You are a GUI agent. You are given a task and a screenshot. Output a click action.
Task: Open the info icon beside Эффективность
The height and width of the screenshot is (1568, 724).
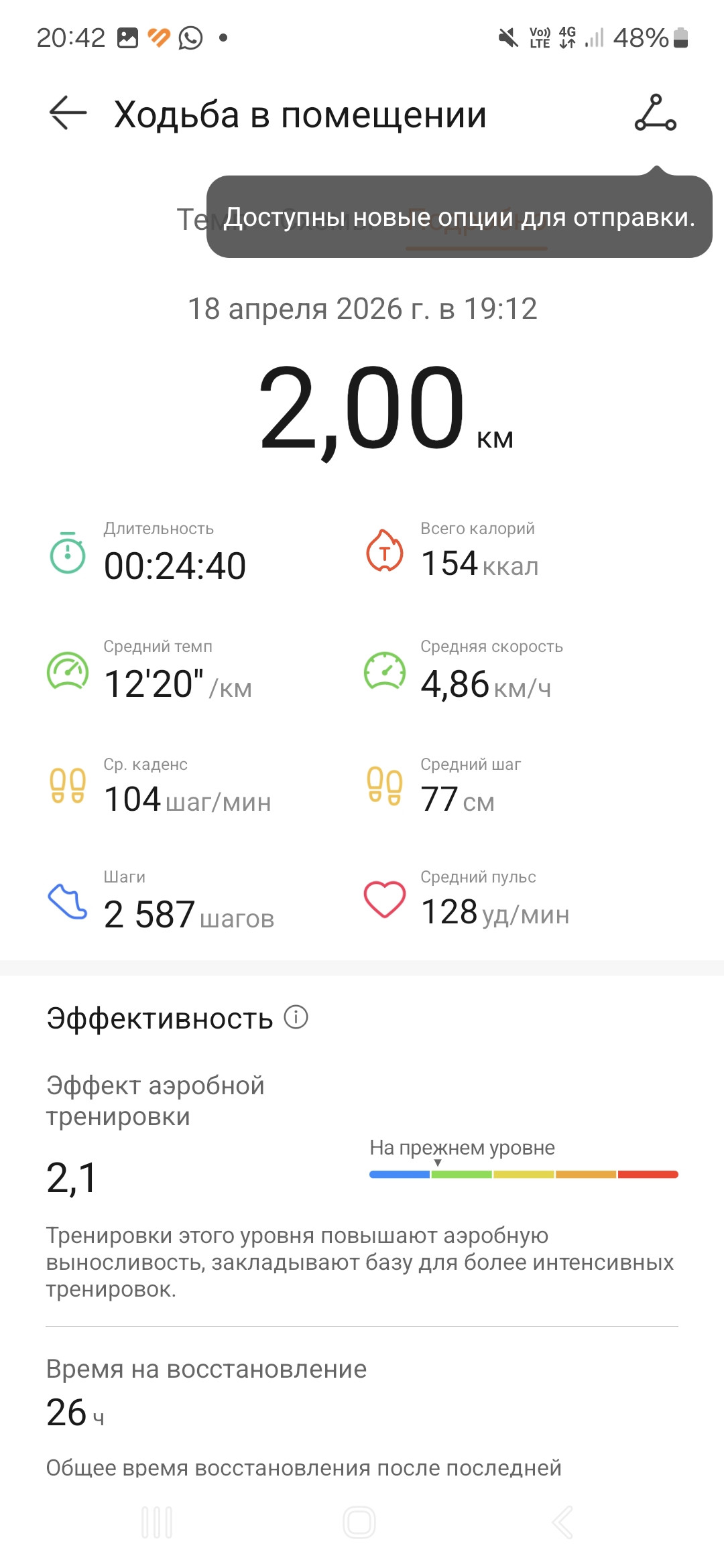pyautogui.click(x=296, y=1017)
